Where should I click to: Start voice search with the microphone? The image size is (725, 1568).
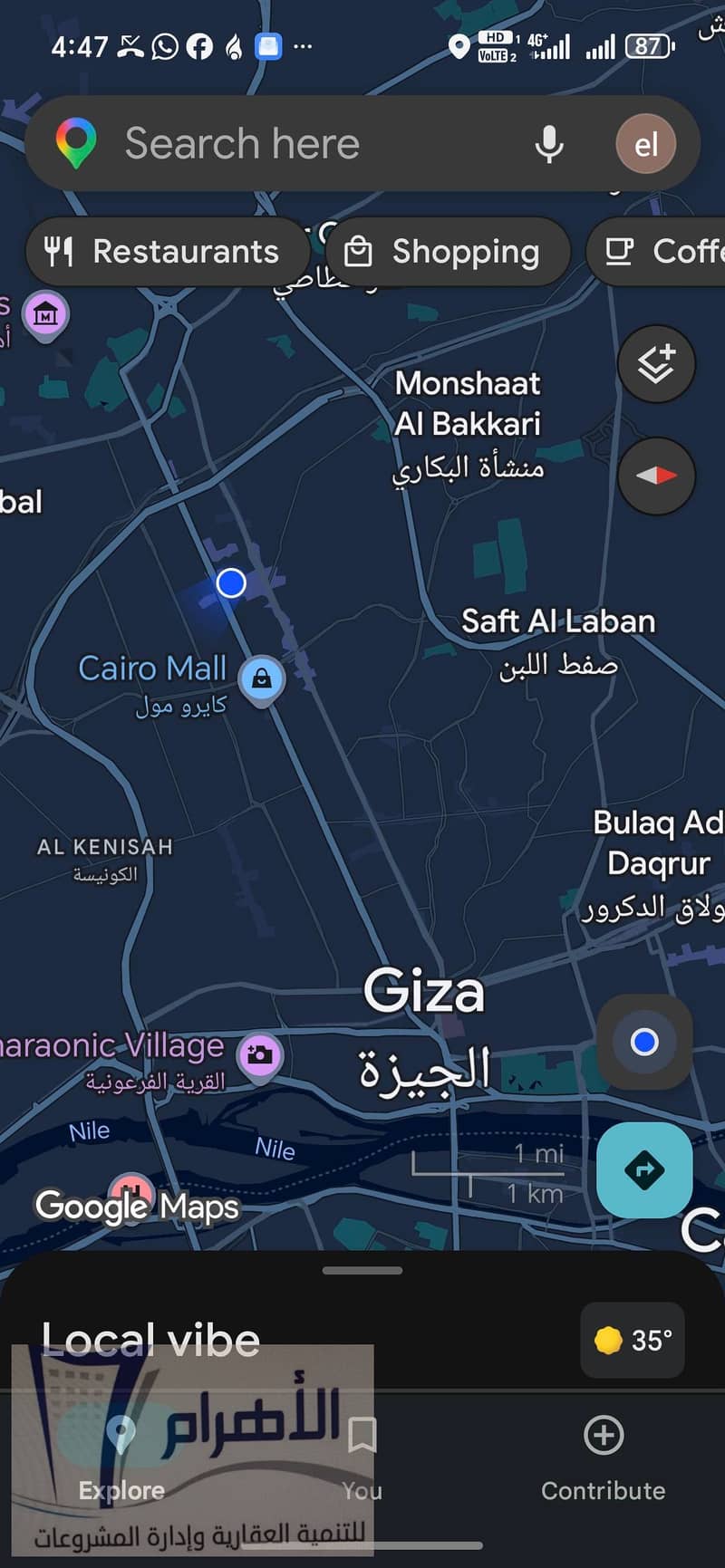[548, 144]
